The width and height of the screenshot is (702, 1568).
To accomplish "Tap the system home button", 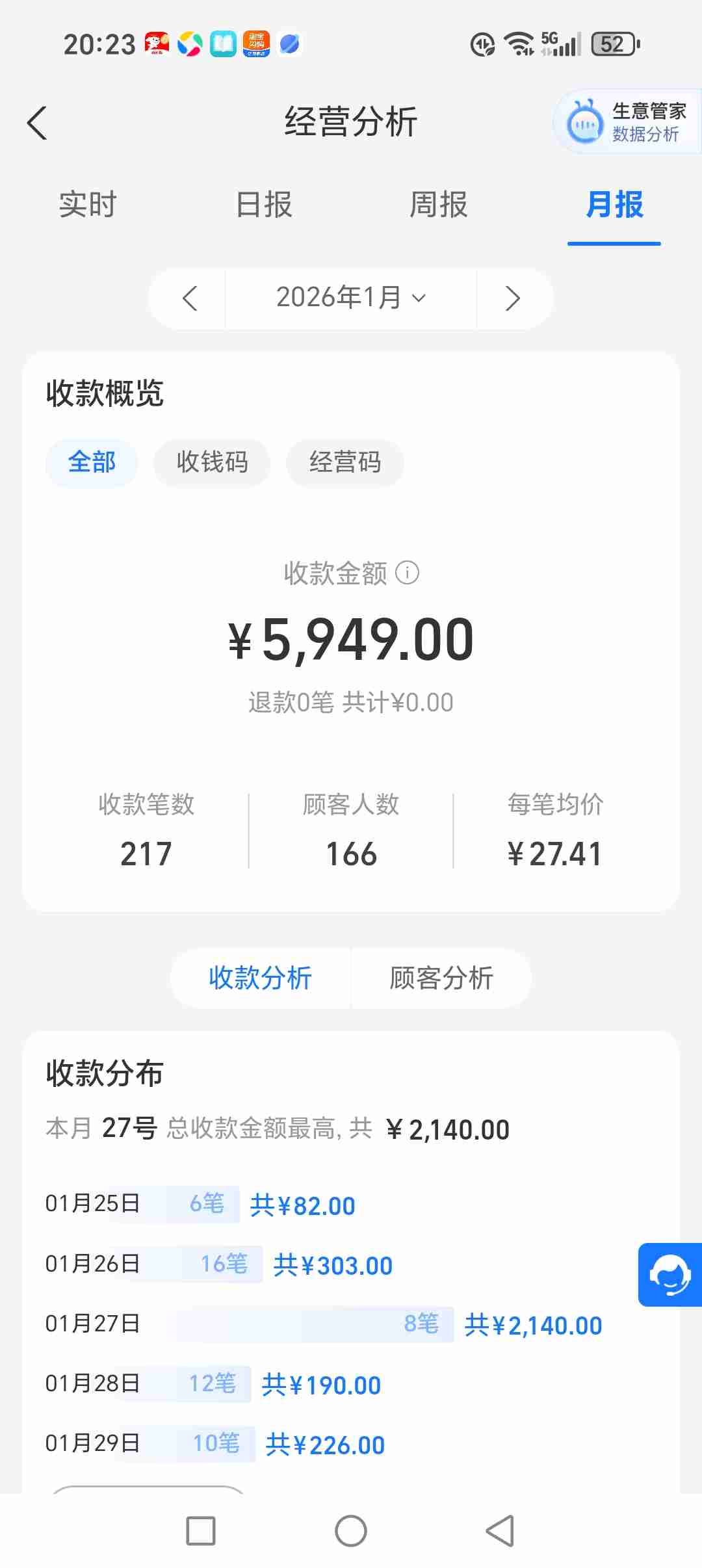I will pyautogui.click(x=351, y=1531).
